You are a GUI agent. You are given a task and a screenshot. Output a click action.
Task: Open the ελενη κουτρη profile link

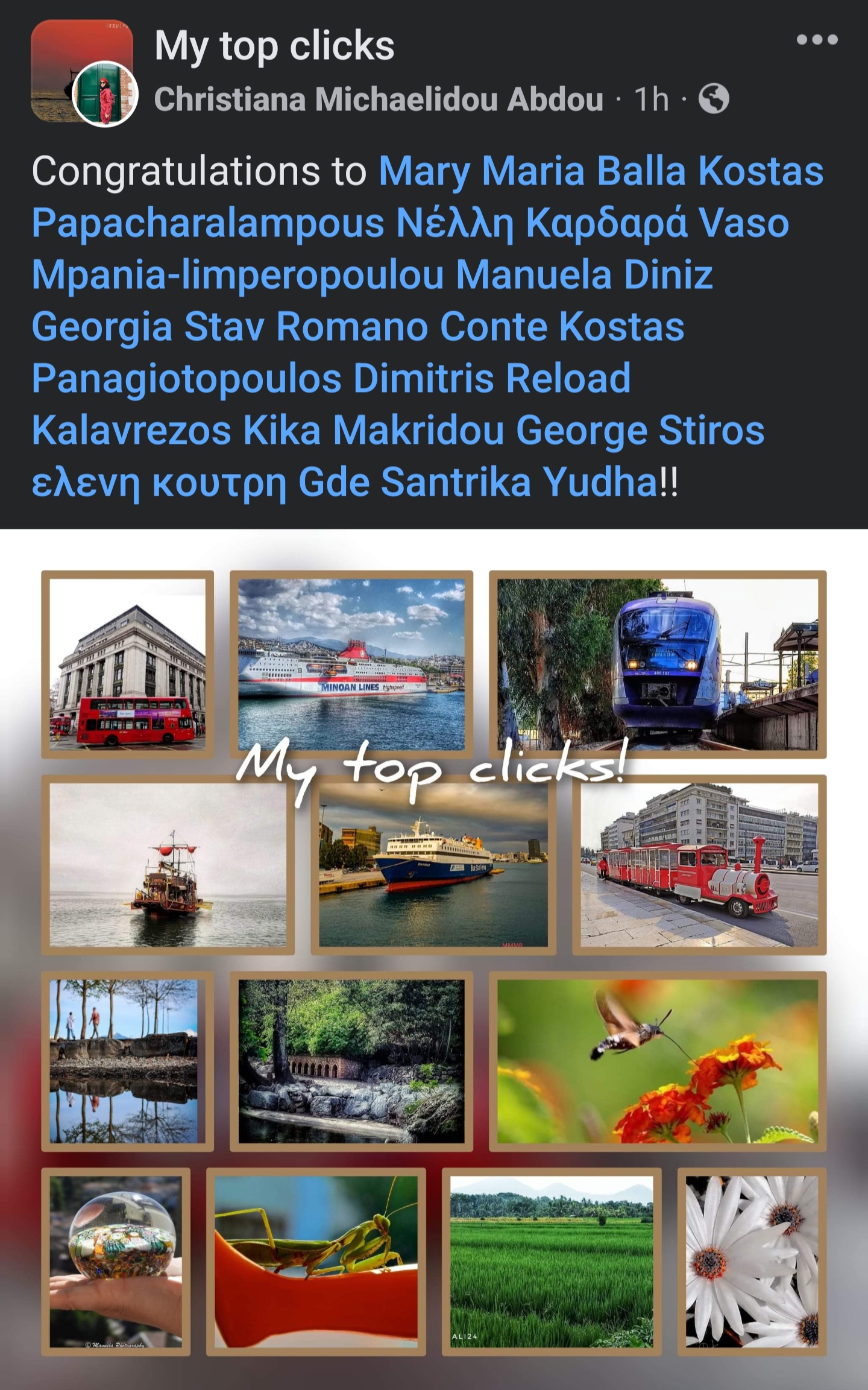click(159, 482)
